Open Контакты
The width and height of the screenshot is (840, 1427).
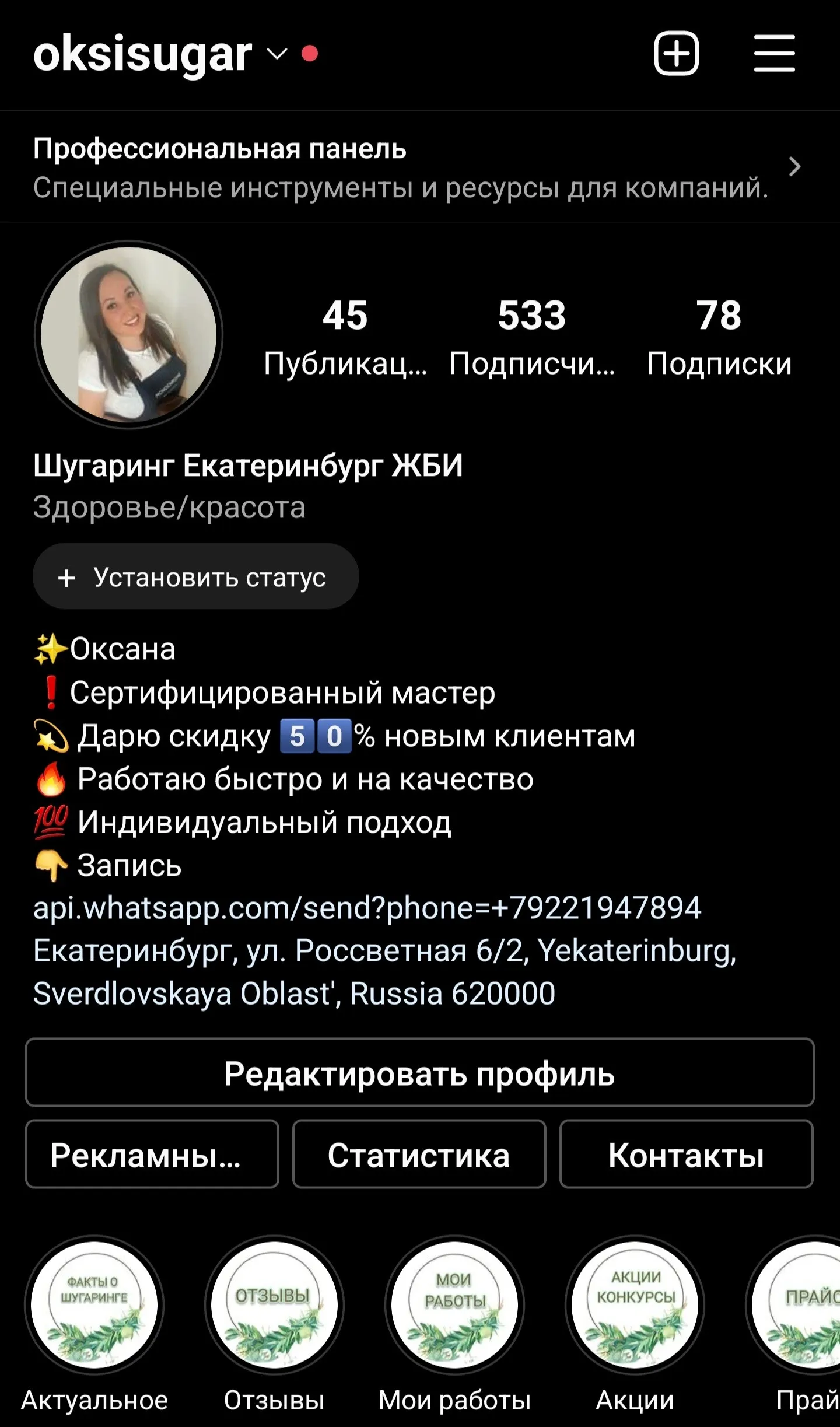687,1155
